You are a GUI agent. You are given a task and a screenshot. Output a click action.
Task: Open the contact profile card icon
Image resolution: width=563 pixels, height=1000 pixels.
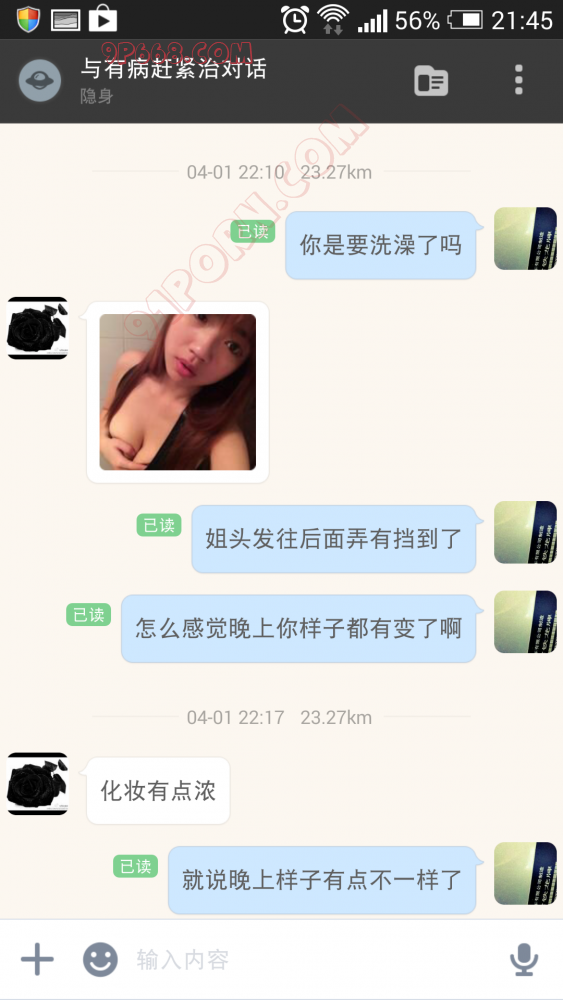(431, 80)
